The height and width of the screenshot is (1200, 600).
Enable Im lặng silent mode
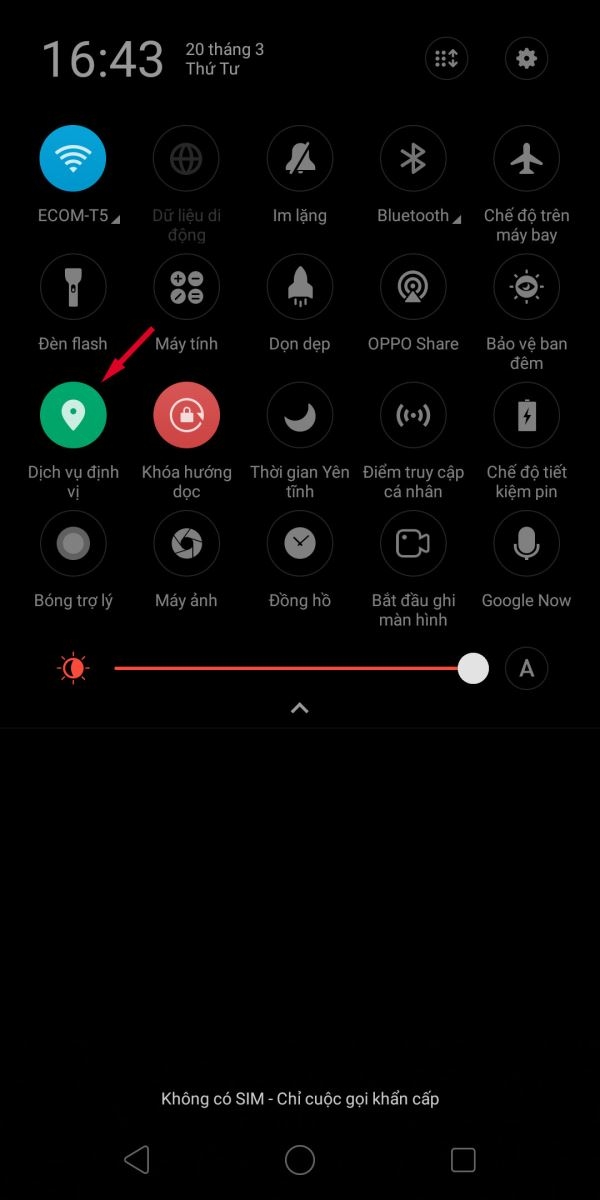300,158
